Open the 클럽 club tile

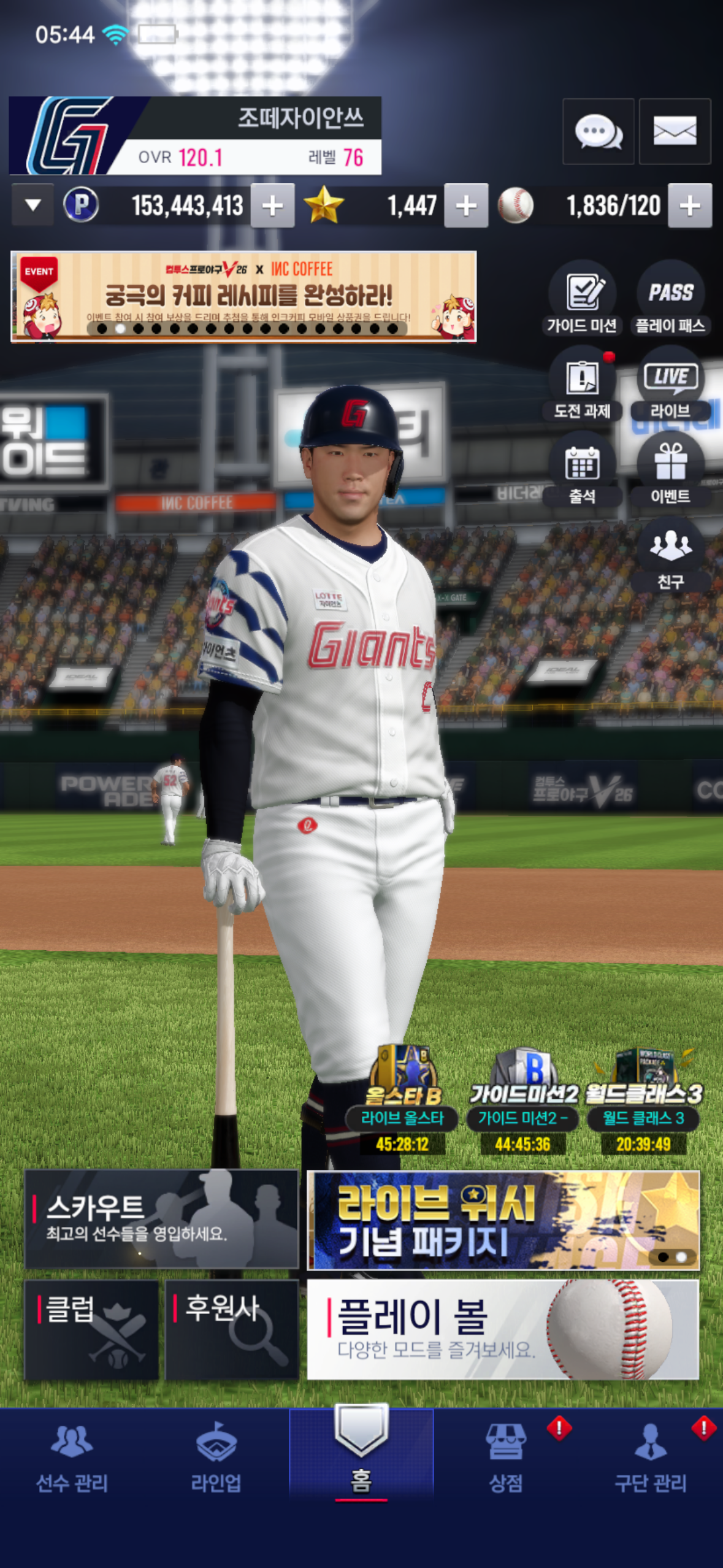91,1329
